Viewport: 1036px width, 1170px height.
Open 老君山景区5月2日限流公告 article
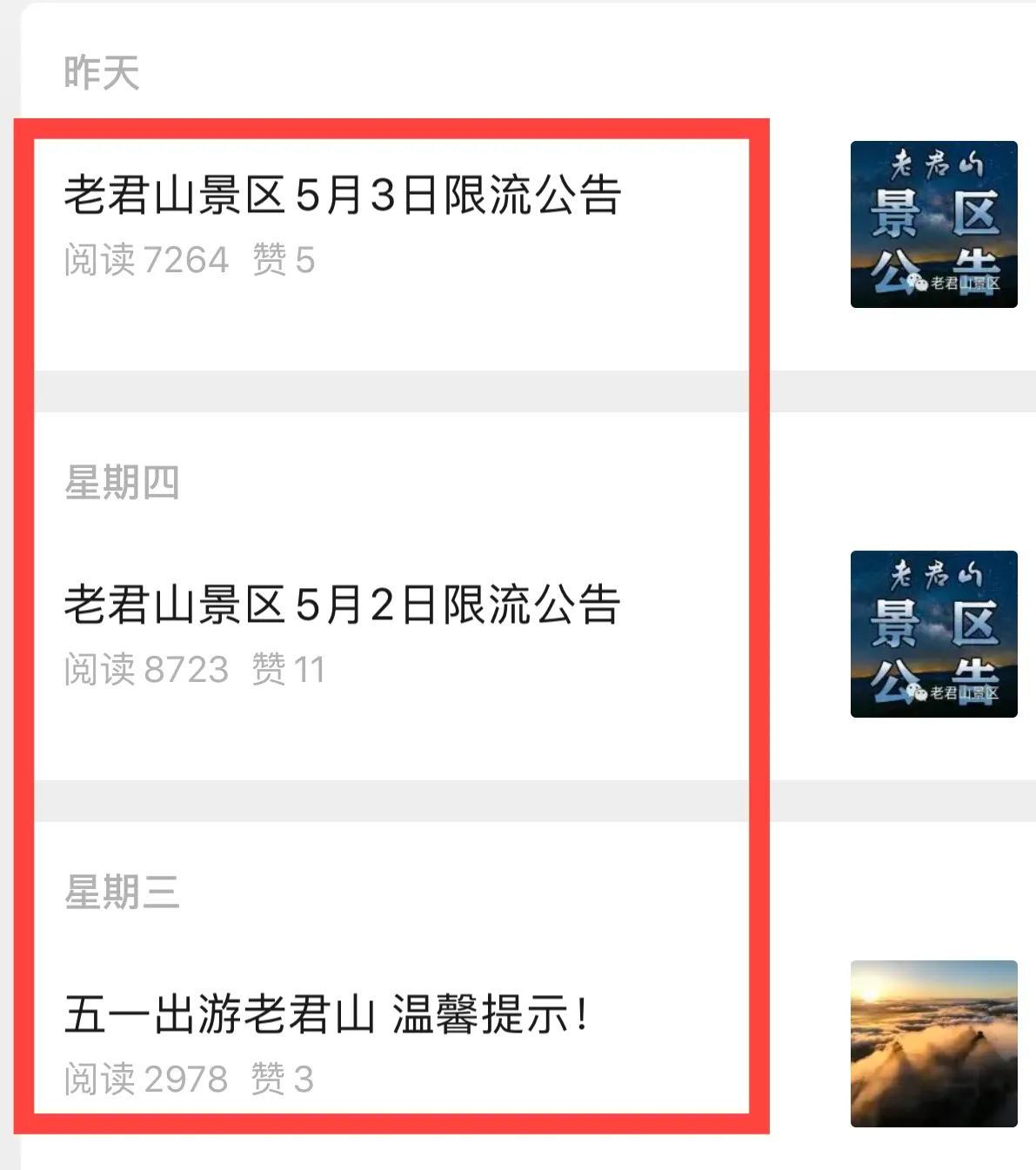(x=343, y=605)
